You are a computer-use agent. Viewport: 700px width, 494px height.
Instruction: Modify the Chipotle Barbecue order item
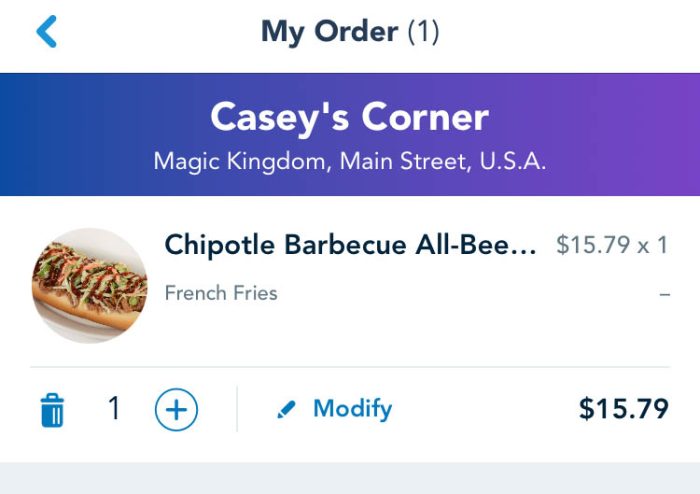335,409
